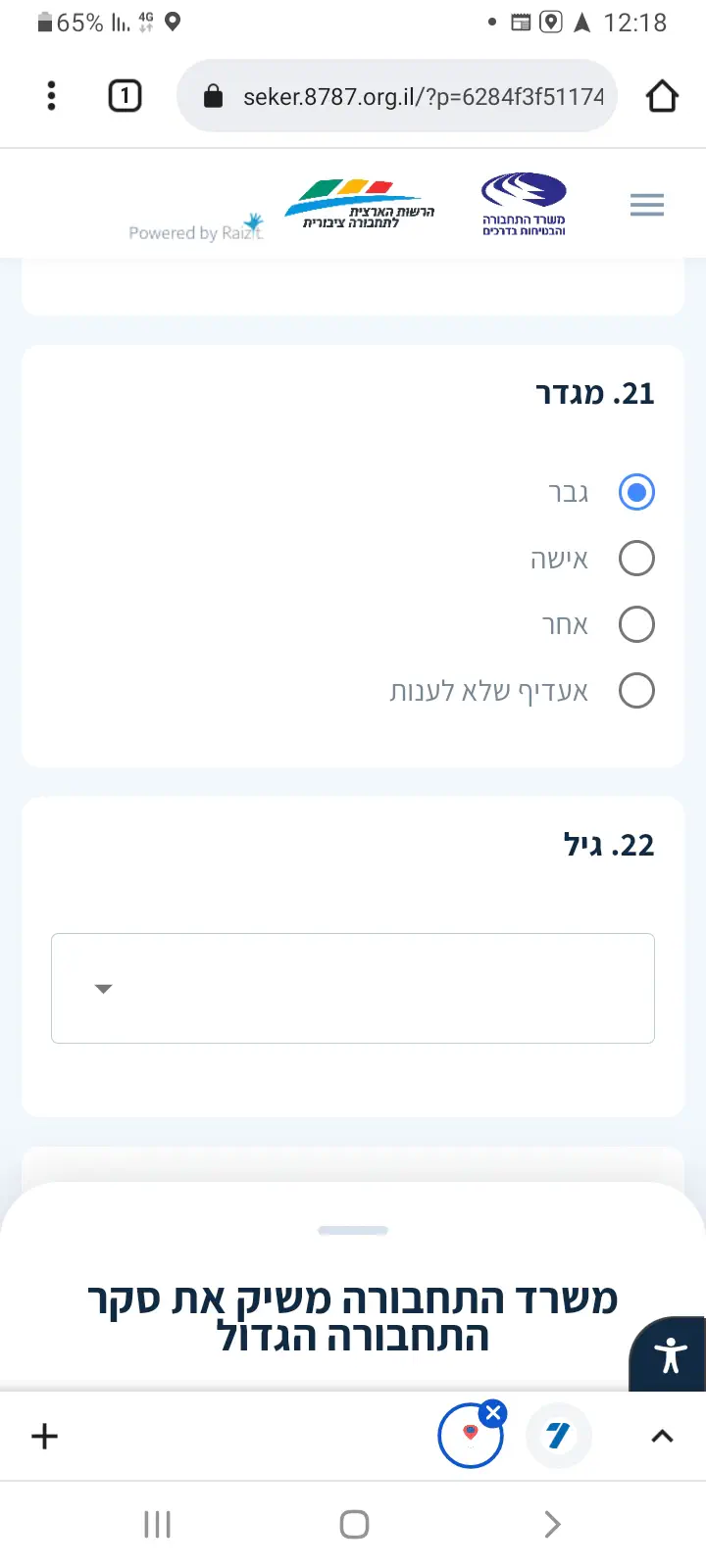Open the site hamburger menu

point(646,205)
